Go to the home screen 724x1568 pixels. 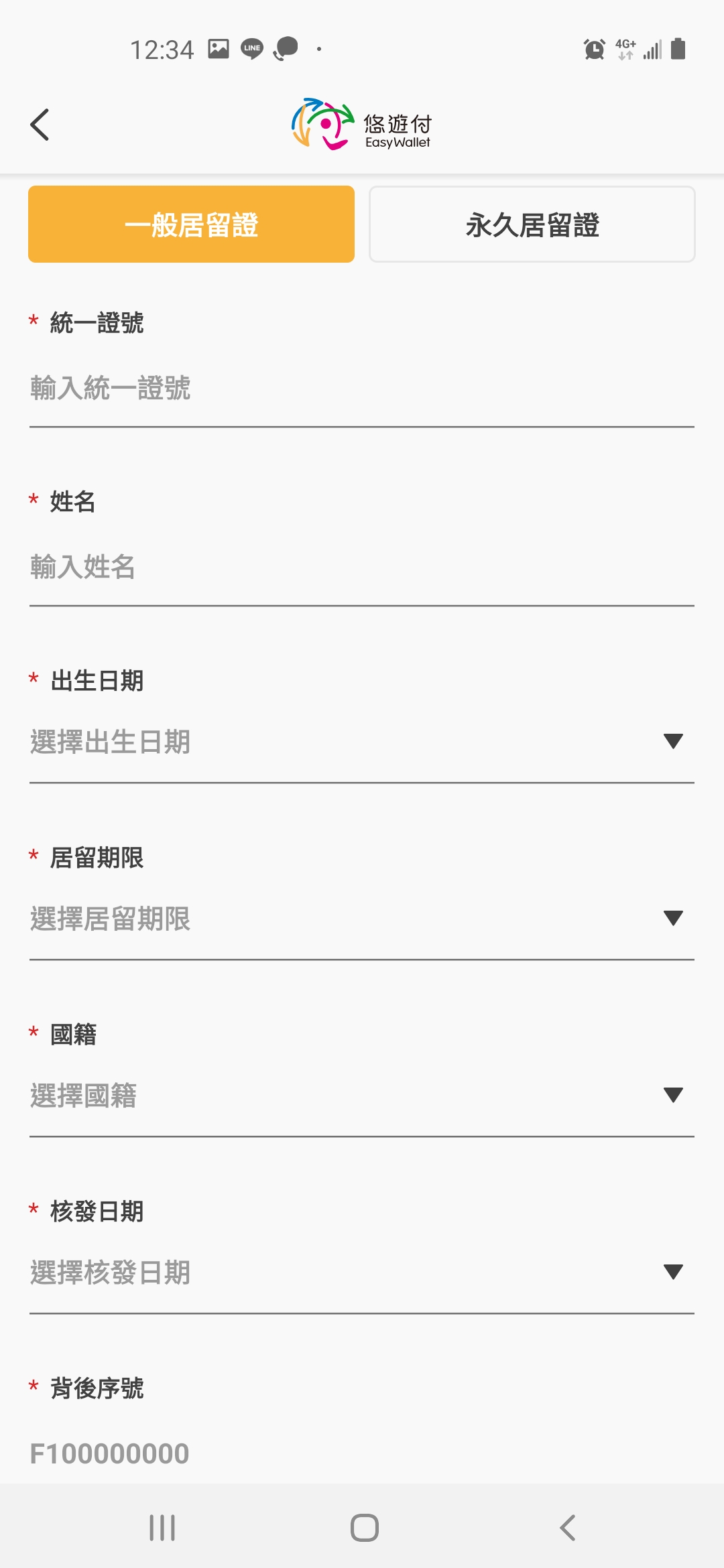click(365, 1528)
